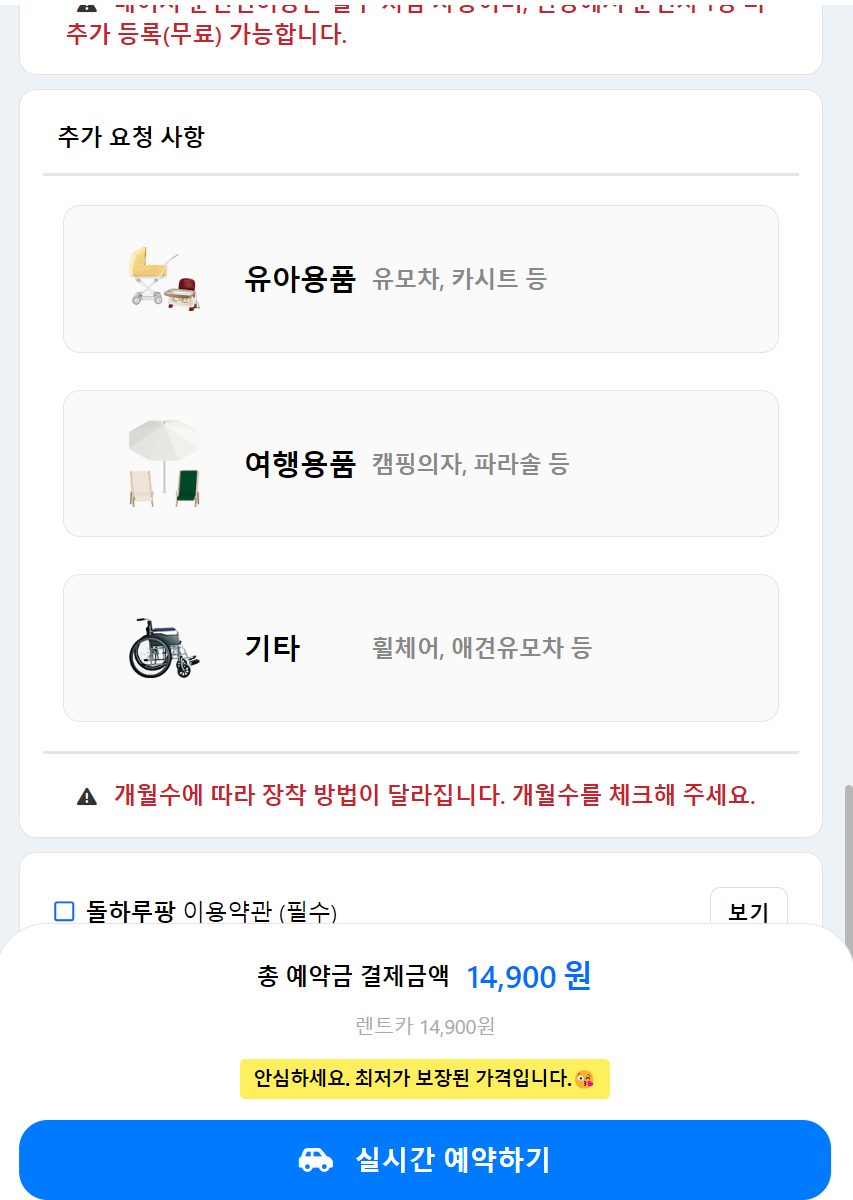This screenshot has height=1200, width=853.
Task: Click the car icon inside 실시간 예약하기 button
Action: coord(315,1159)
